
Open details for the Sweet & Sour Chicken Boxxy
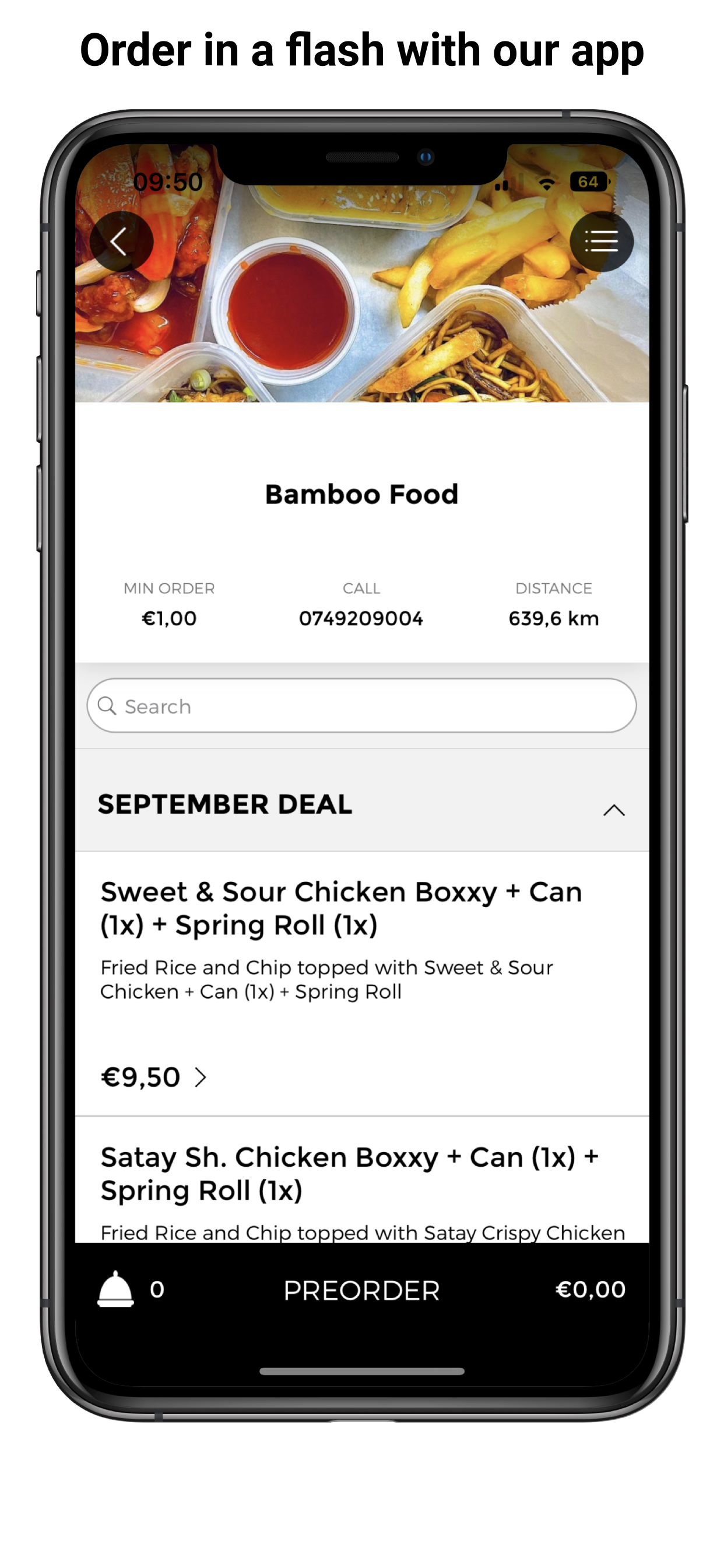pos(340,908)
